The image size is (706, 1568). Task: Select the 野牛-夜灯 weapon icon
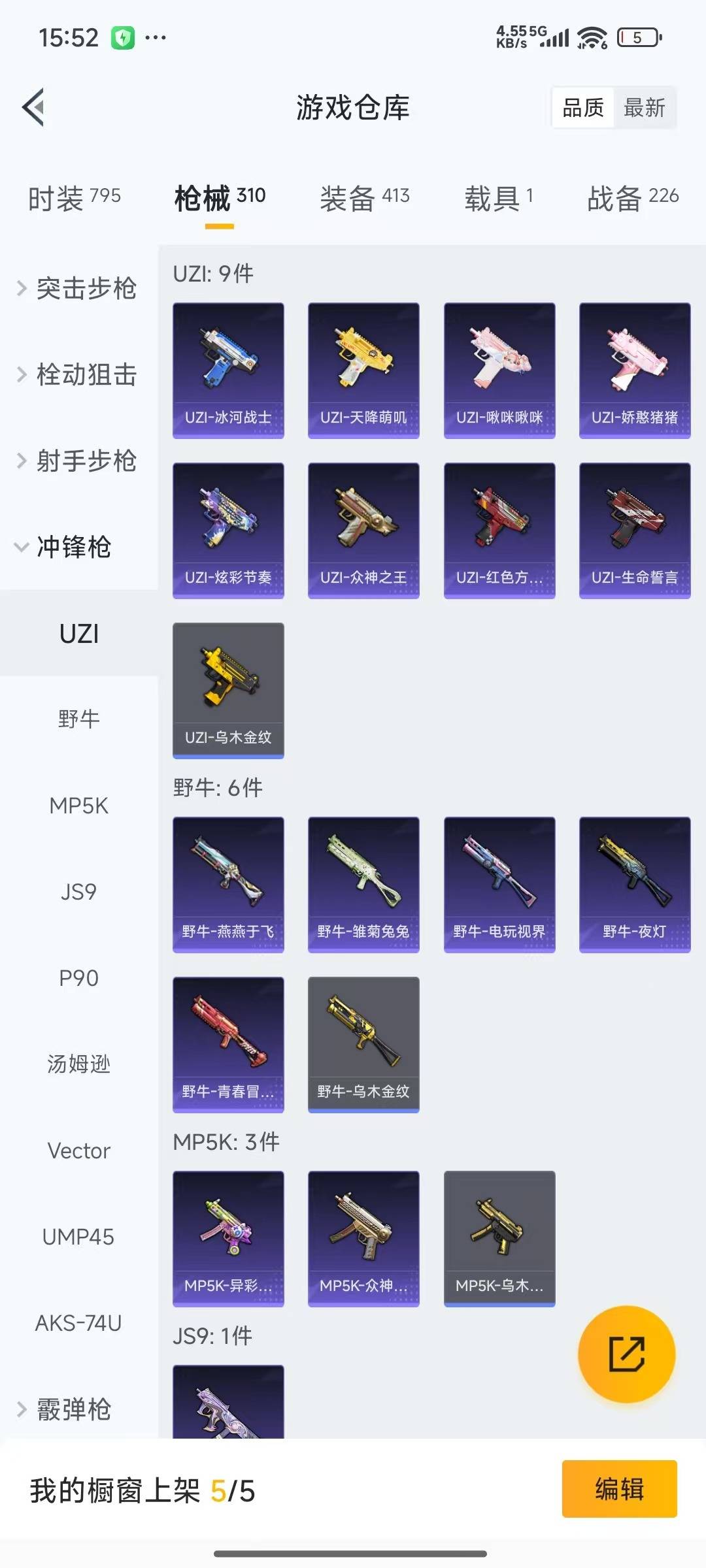[x=633, y=882]
